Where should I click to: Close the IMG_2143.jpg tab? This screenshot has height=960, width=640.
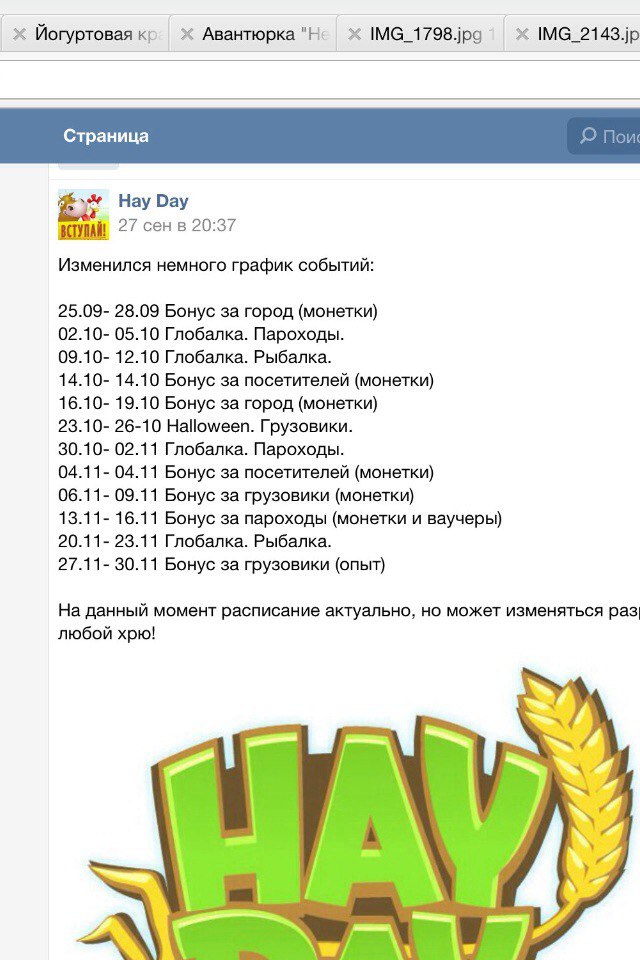pyautogui.click(x=522, y=34)
